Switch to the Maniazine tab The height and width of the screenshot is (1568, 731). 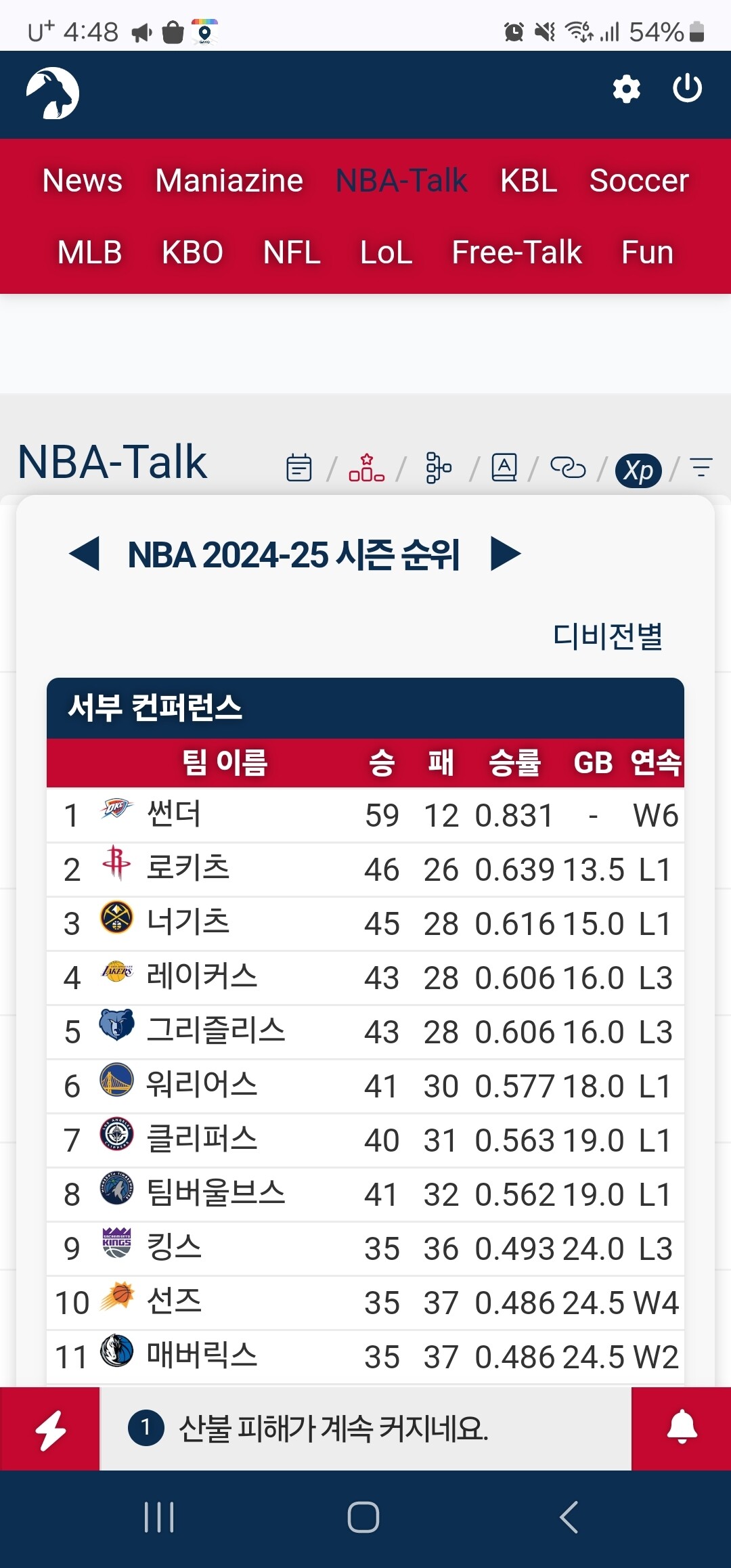tap(229, 181)
